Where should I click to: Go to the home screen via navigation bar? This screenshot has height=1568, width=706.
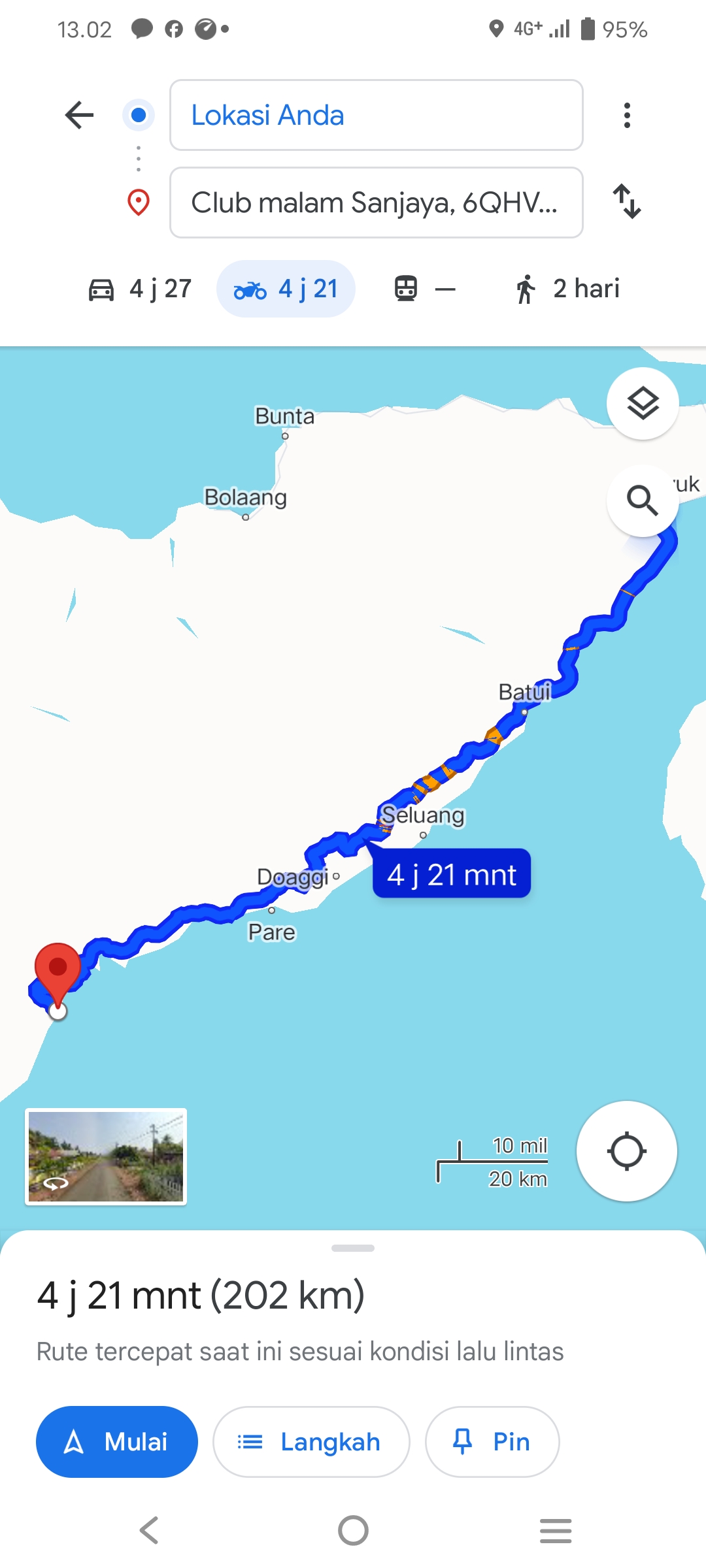tap(353, 1530)
